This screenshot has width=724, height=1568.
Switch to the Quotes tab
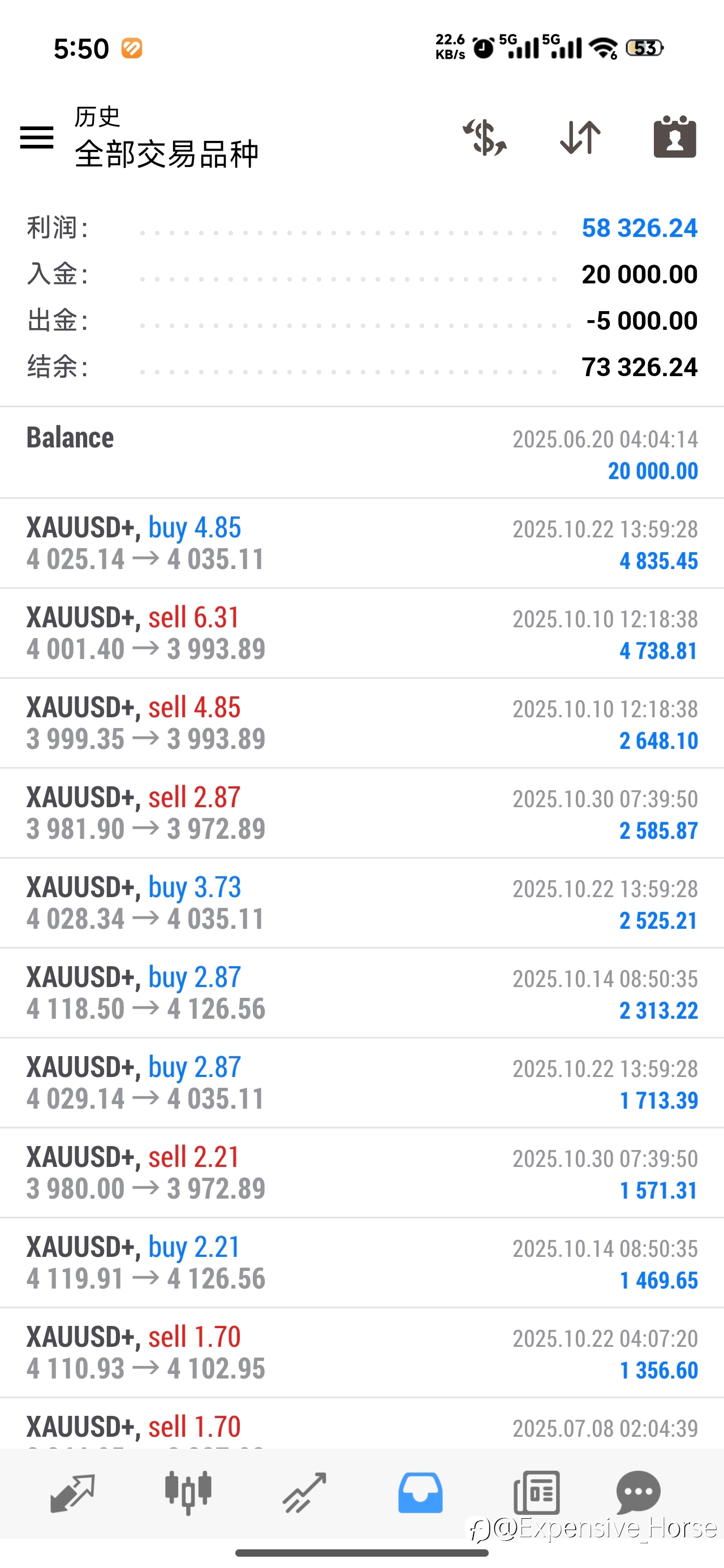tap(72, 1493)
